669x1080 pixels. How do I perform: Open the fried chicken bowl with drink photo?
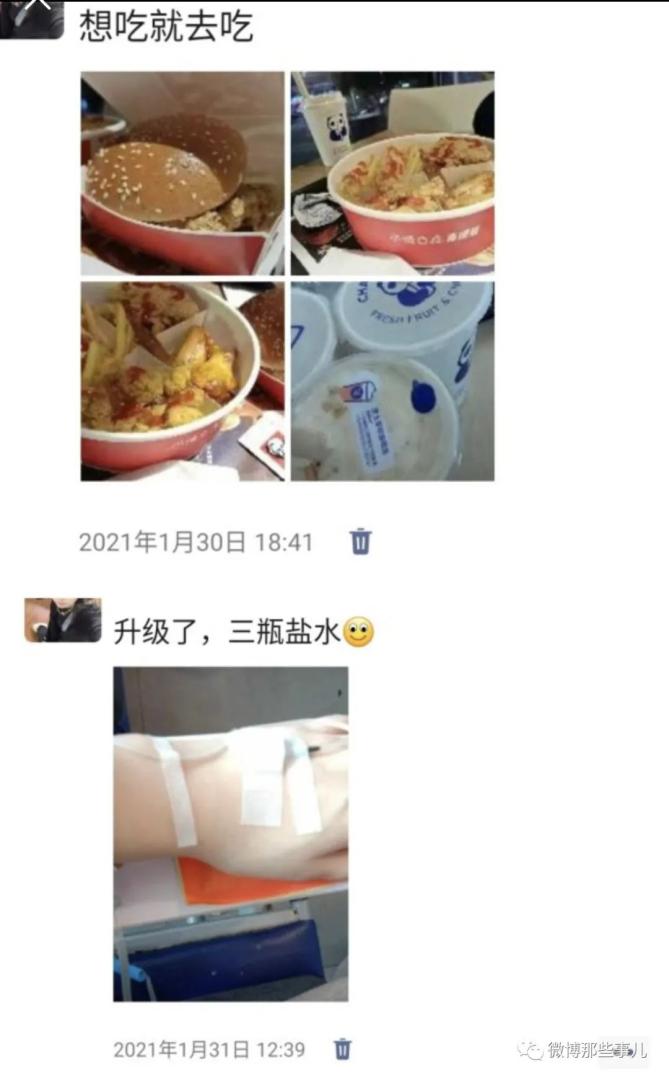(x=392, y=173)
